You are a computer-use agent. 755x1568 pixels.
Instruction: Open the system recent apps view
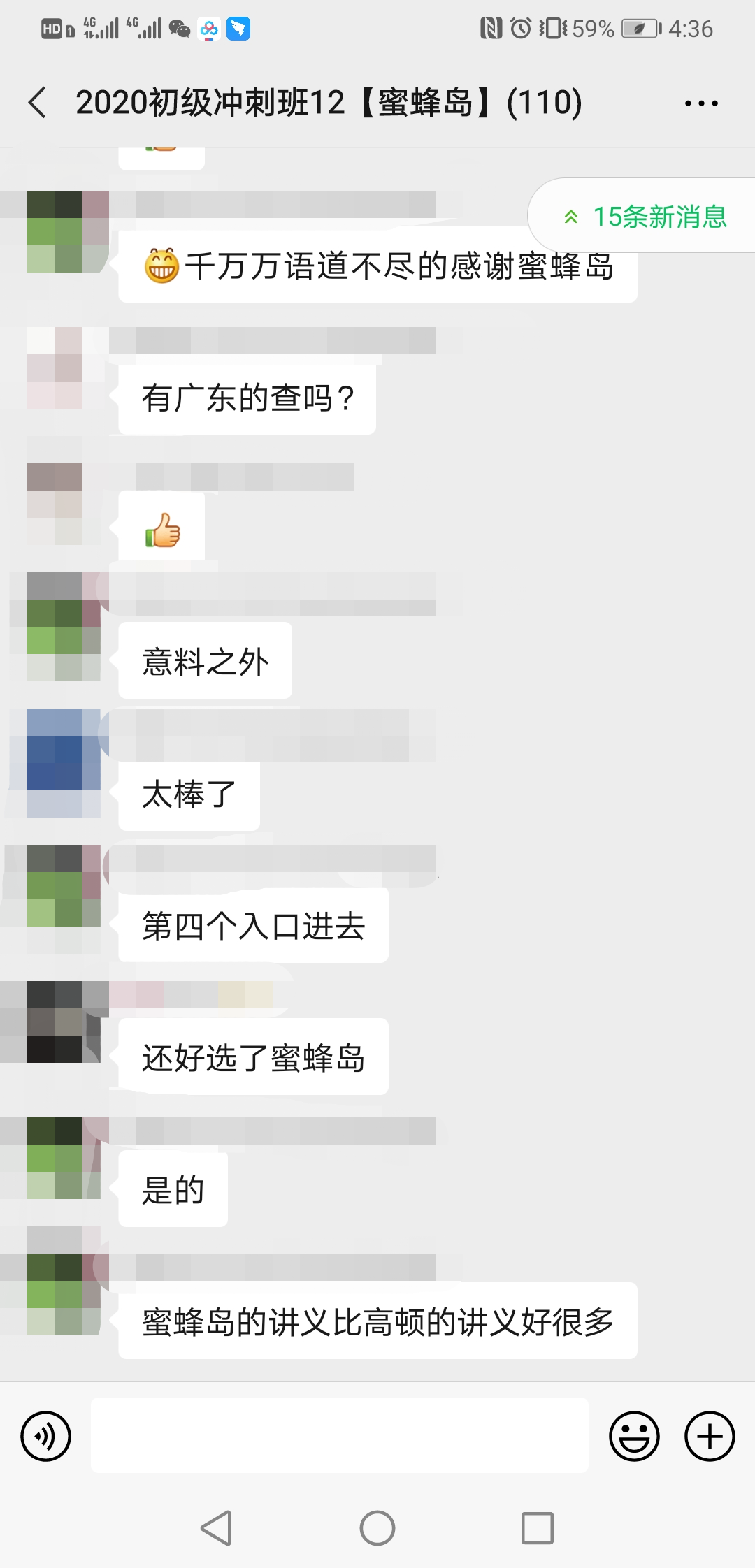[x=538, y=1528]
